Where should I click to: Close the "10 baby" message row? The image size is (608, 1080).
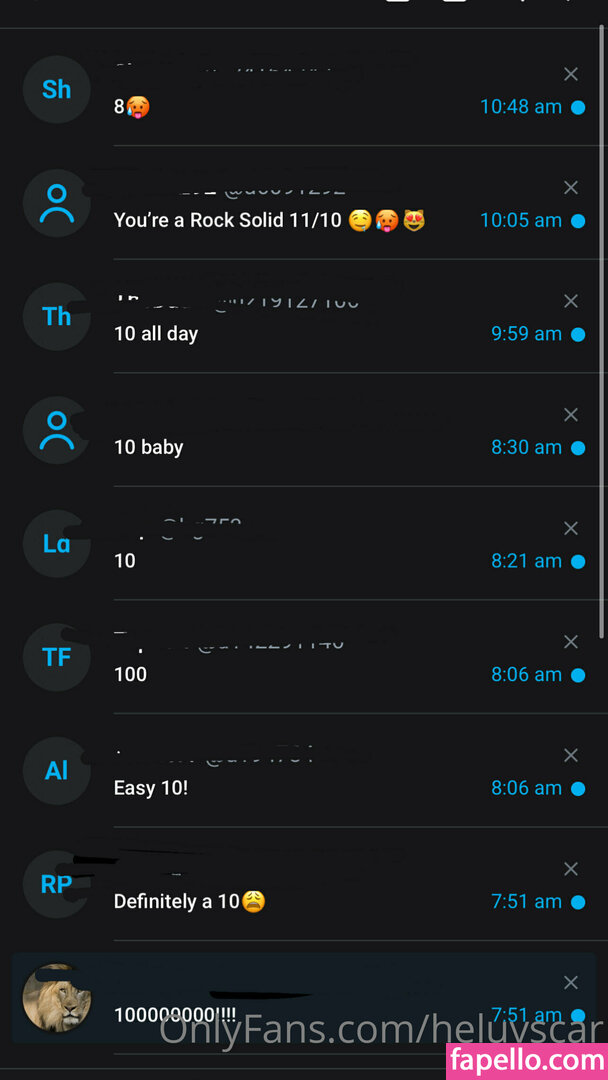coord(571,414)
